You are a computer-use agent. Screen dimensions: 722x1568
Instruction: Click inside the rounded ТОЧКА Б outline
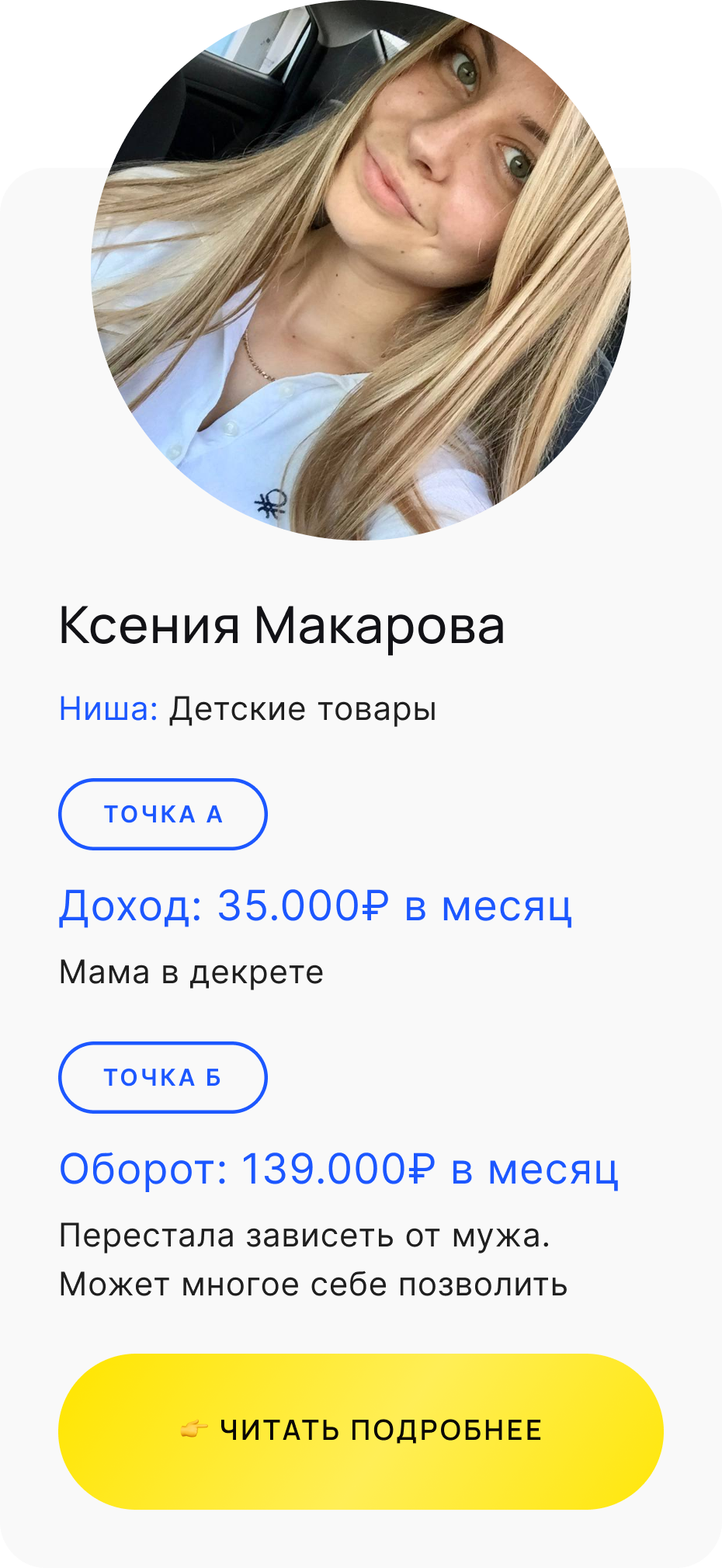(x=163, y=1077)
